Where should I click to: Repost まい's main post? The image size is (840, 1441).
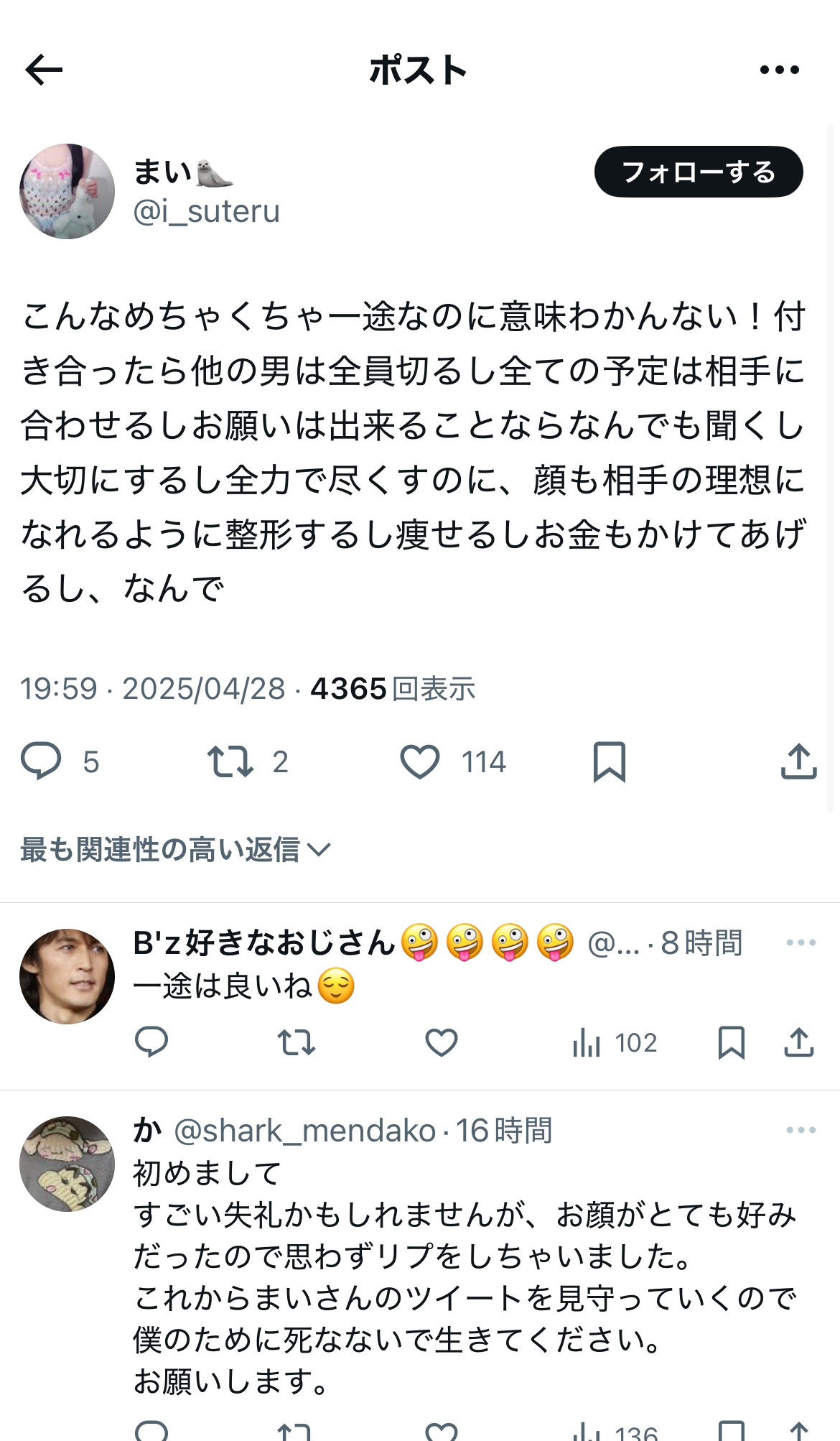coord(230,761)
